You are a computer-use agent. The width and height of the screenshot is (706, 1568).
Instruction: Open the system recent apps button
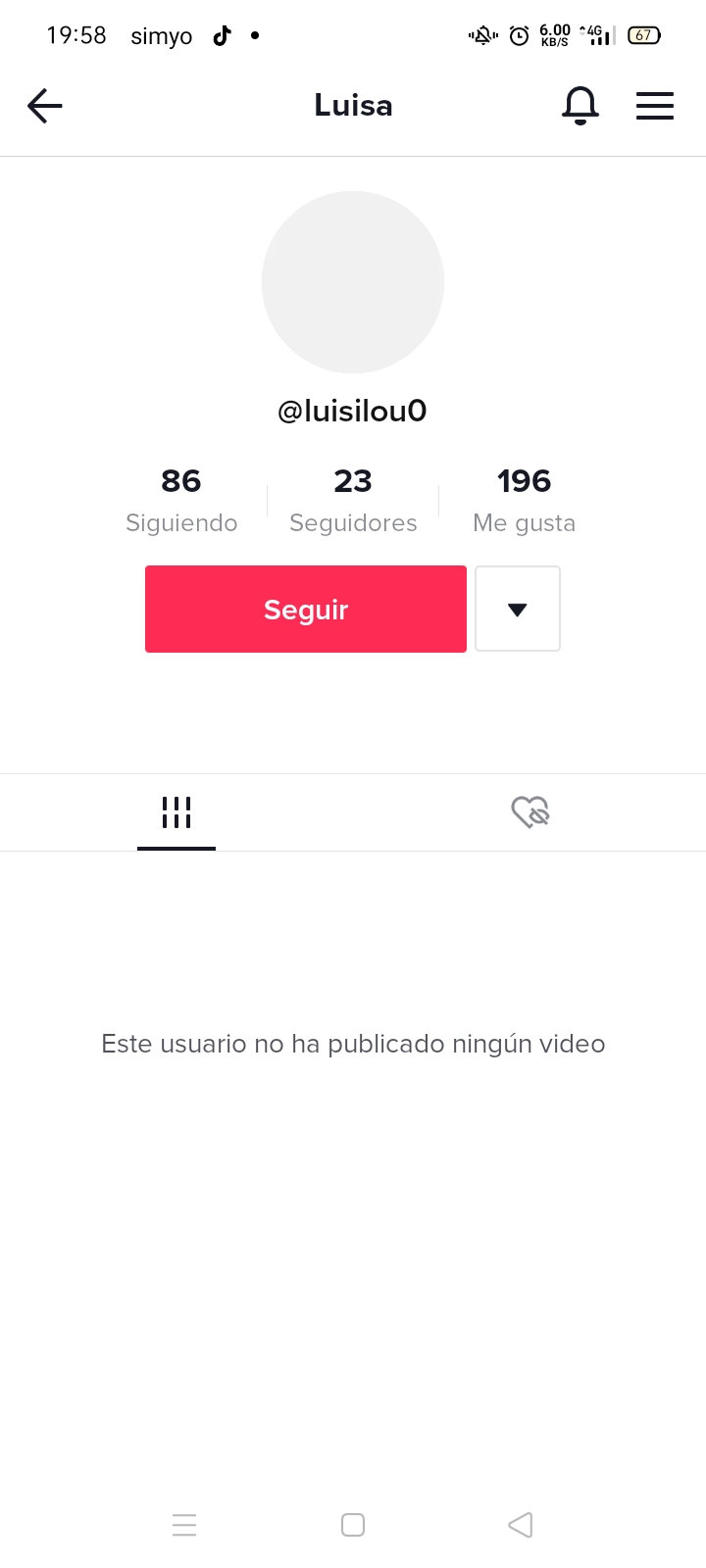[x=184, y=1525]
